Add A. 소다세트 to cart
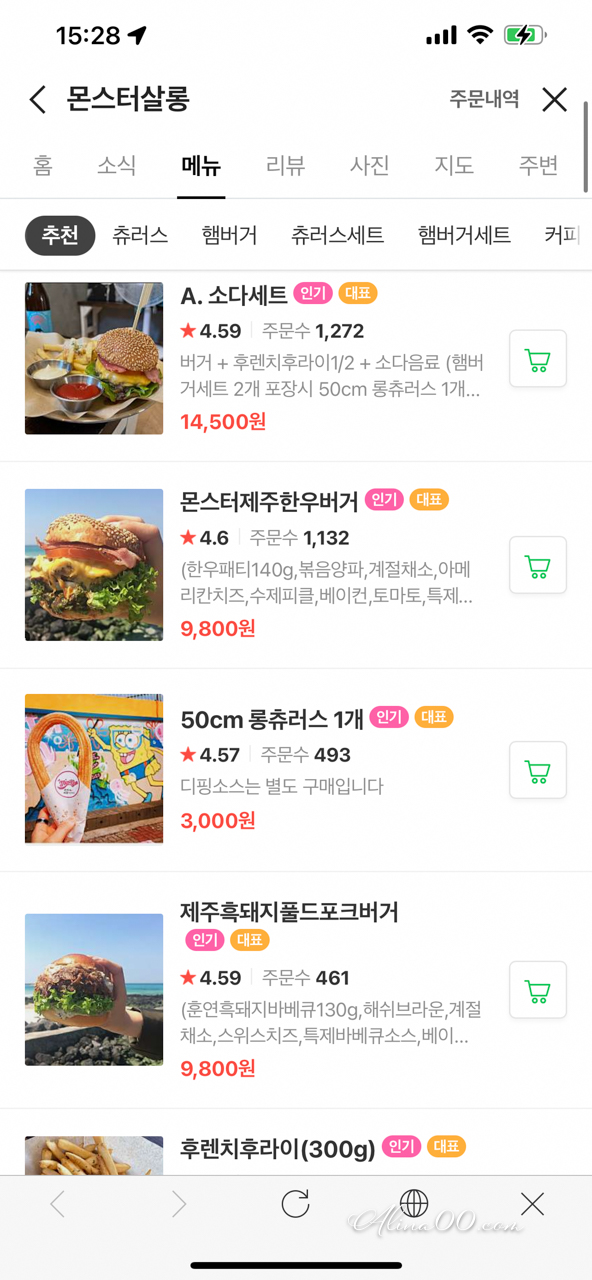This screenshot has width=592, height=1280. pos(538,359)
